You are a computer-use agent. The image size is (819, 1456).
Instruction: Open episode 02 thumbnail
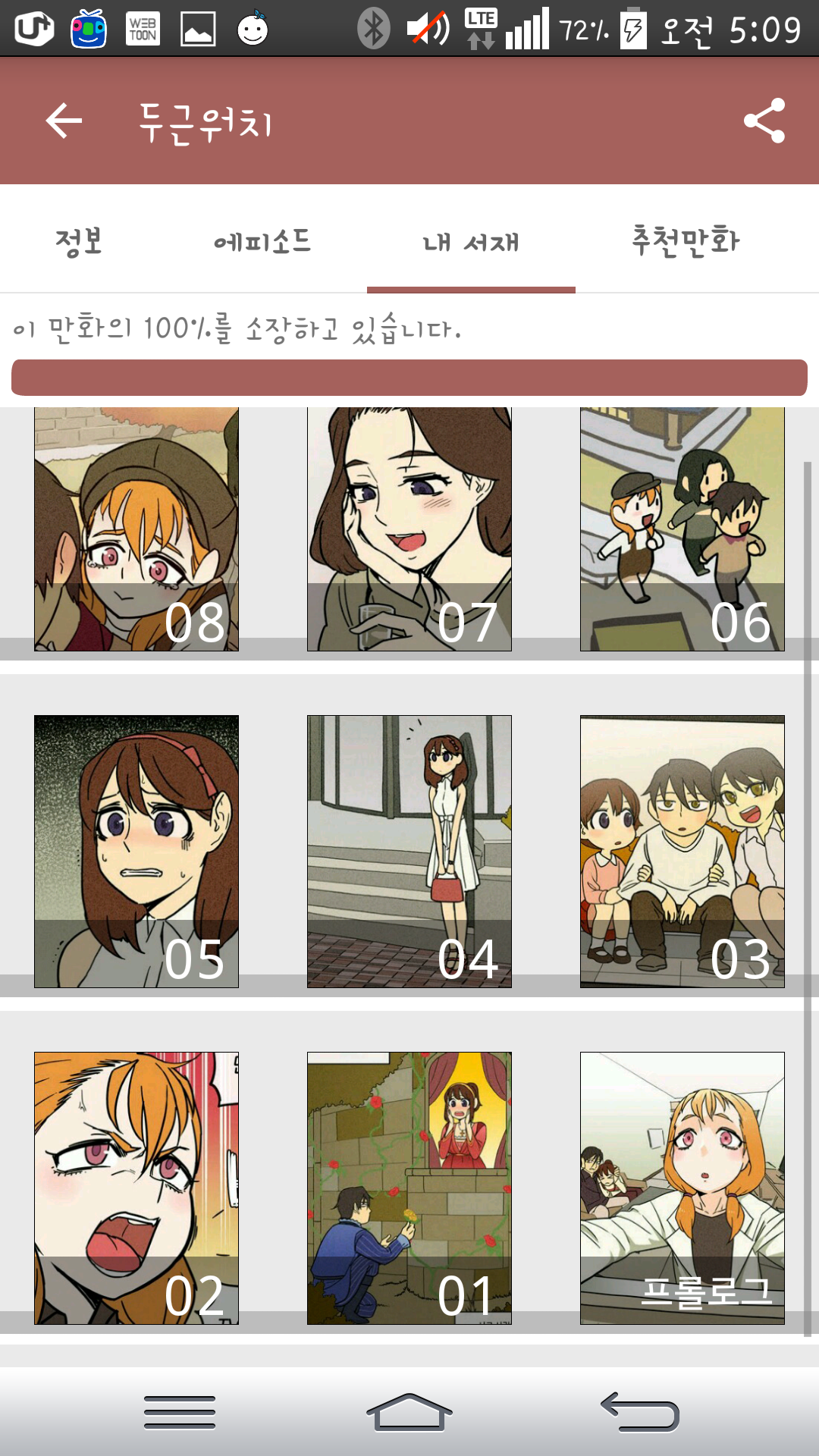coord(136,1188)
